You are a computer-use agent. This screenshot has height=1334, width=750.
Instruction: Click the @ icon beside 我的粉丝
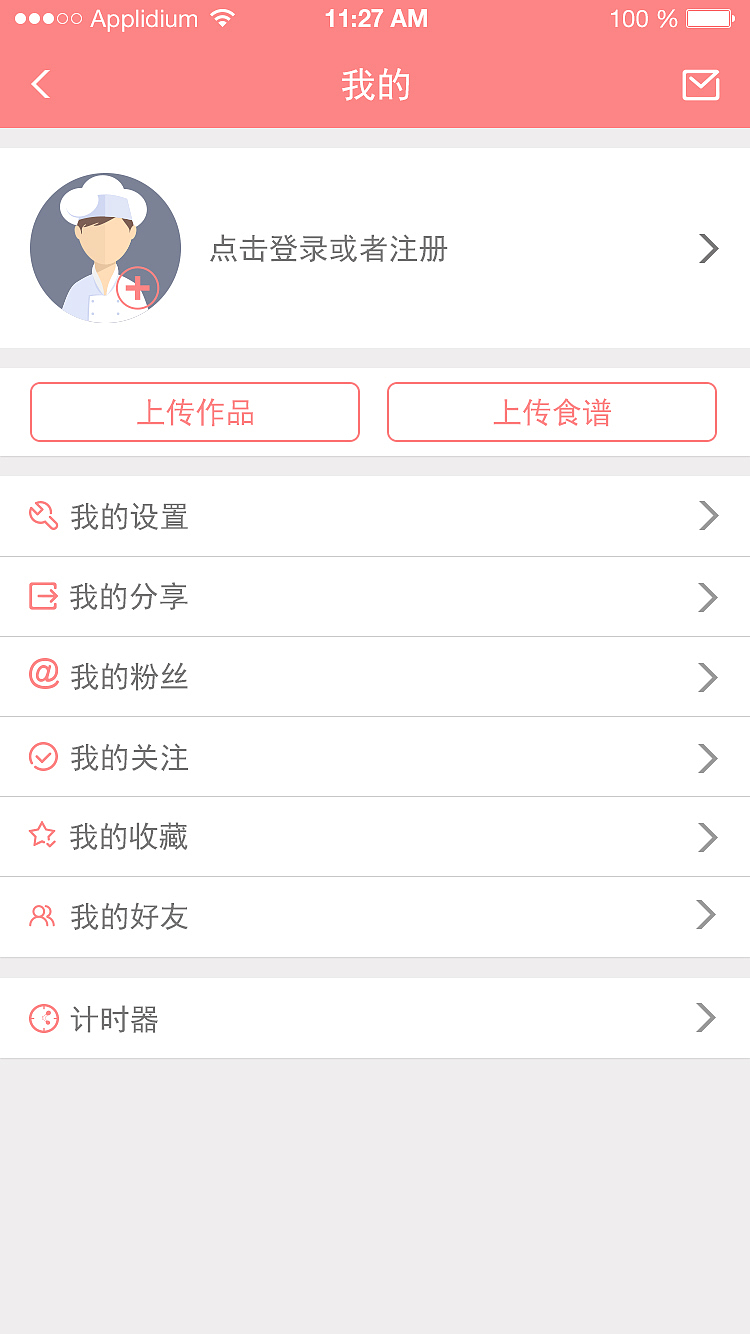pyautogui.click(x=42, y=677)
